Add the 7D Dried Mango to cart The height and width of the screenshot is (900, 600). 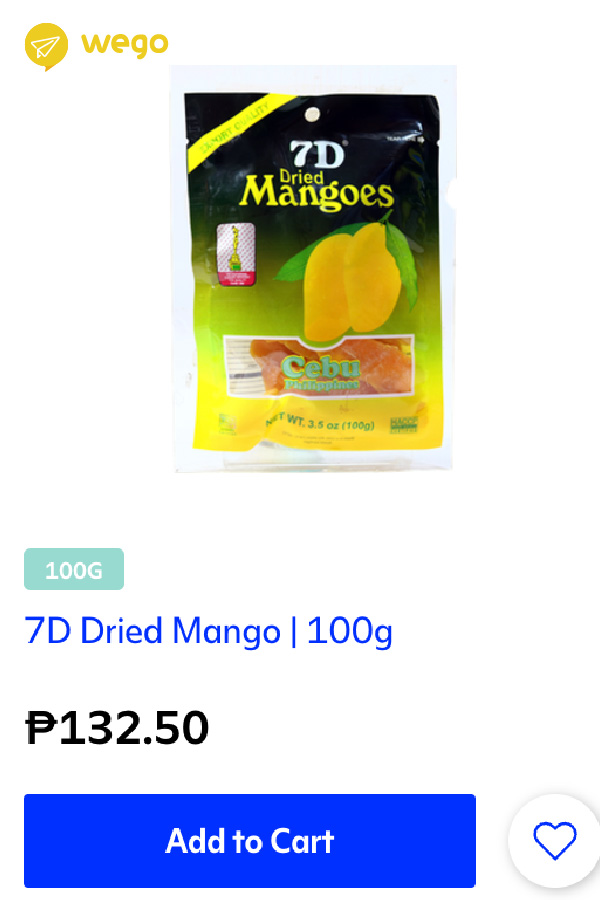click(x=249, y=841)
